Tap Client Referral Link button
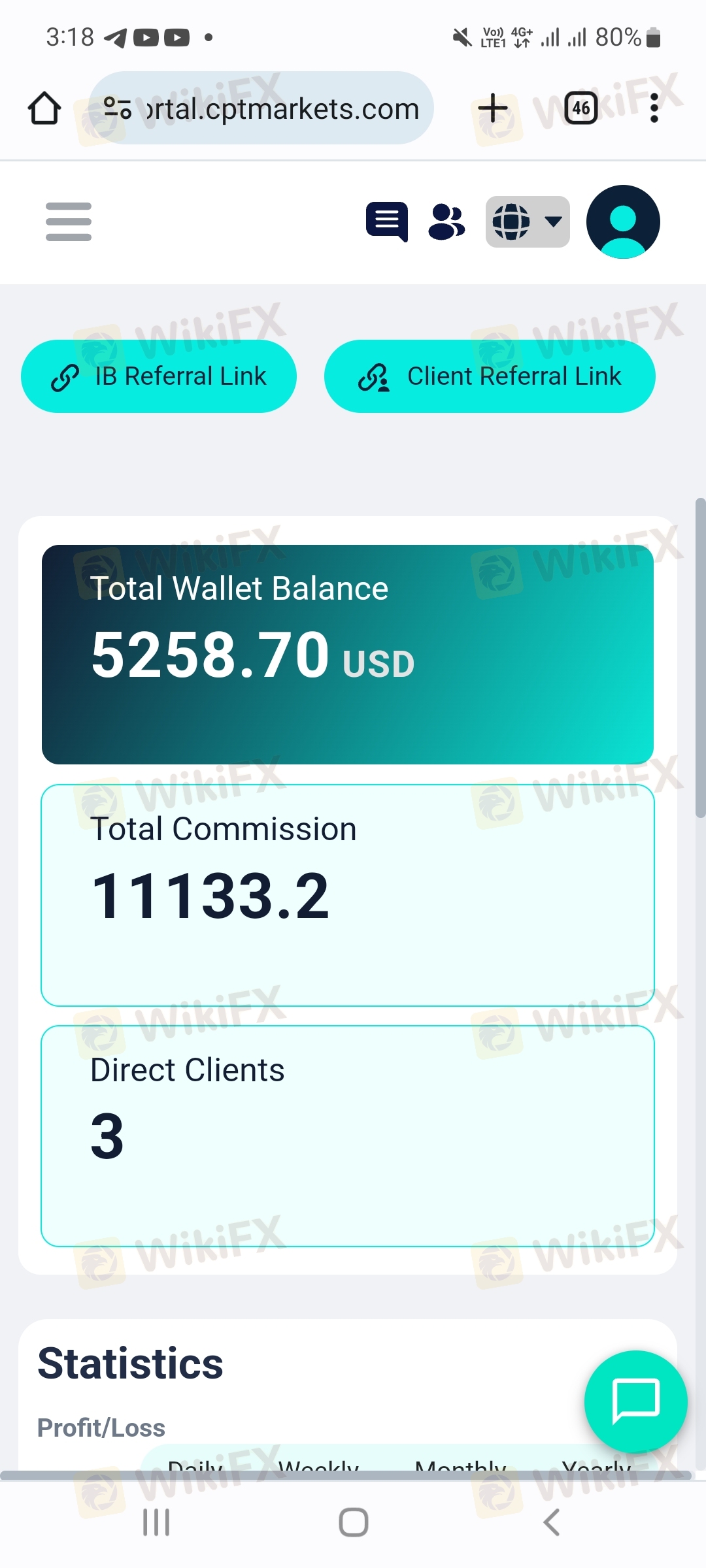The height and width of the screenshot is (1568, 706). (x=490, y=376)
